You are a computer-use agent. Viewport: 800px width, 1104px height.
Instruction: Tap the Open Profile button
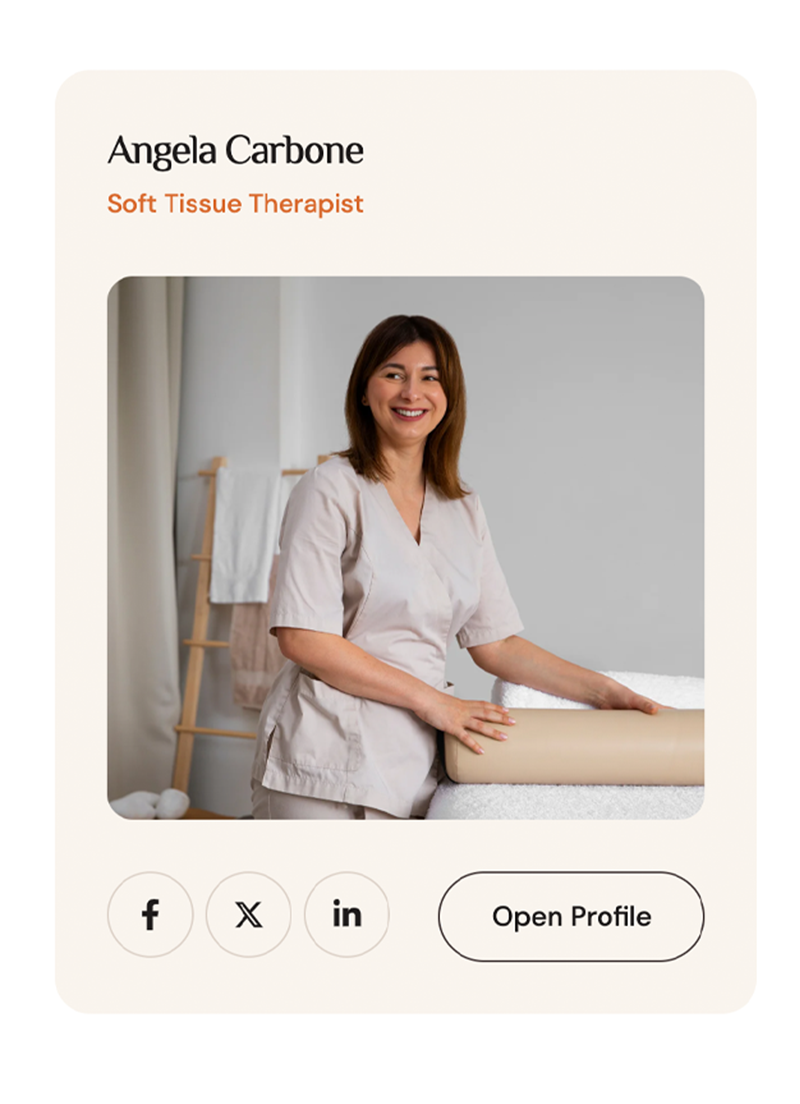(571, 916)
